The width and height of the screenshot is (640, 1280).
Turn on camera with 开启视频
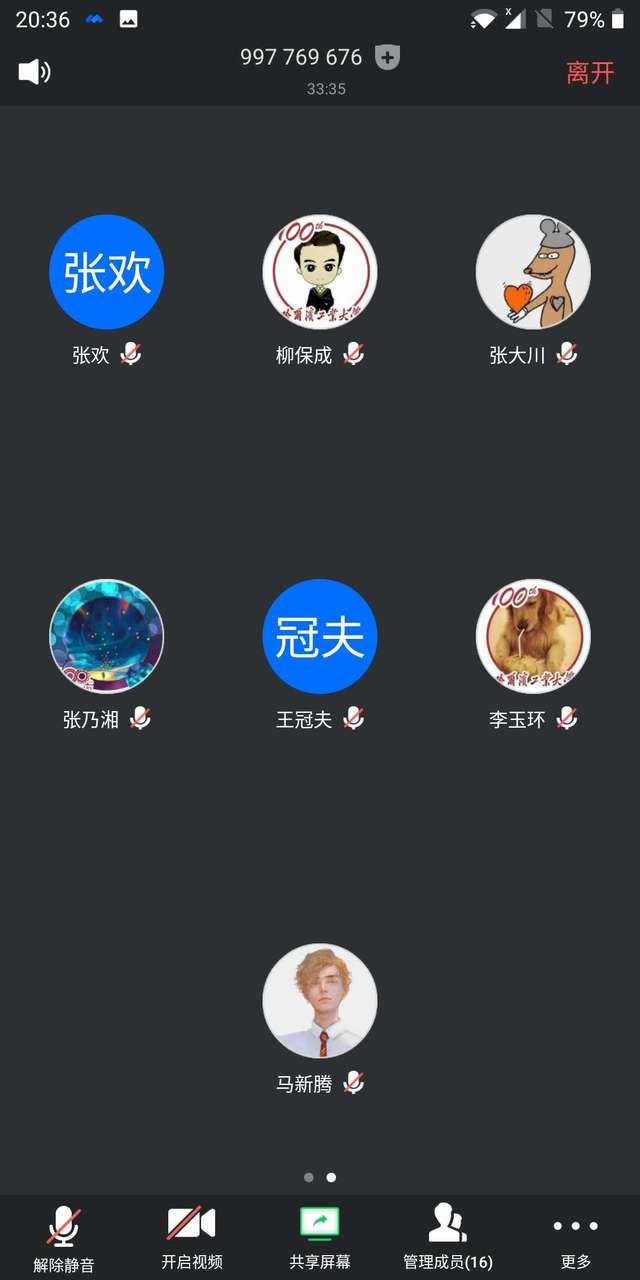[192, 1238]
